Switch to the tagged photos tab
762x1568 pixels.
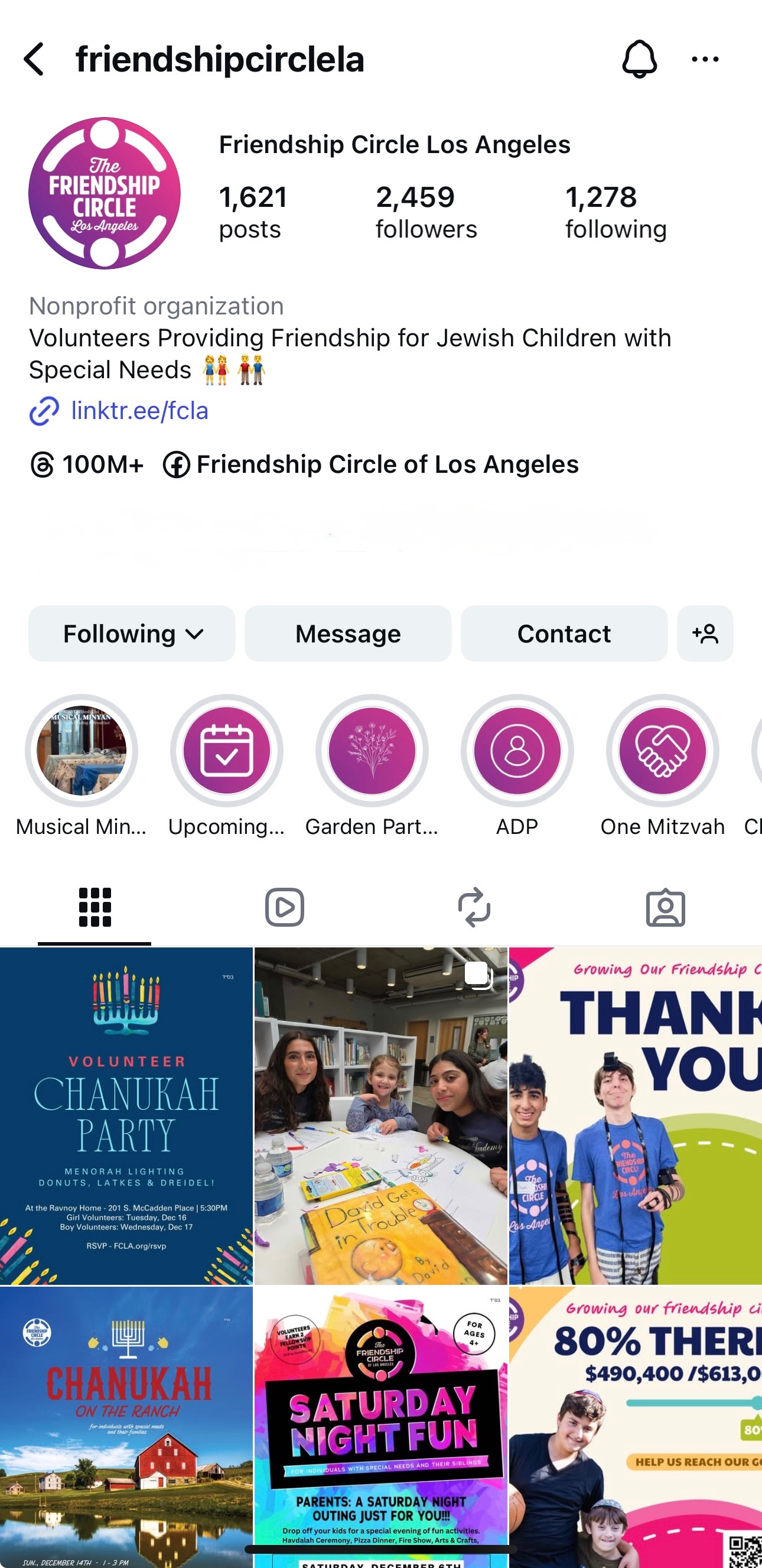coord(665,907)
